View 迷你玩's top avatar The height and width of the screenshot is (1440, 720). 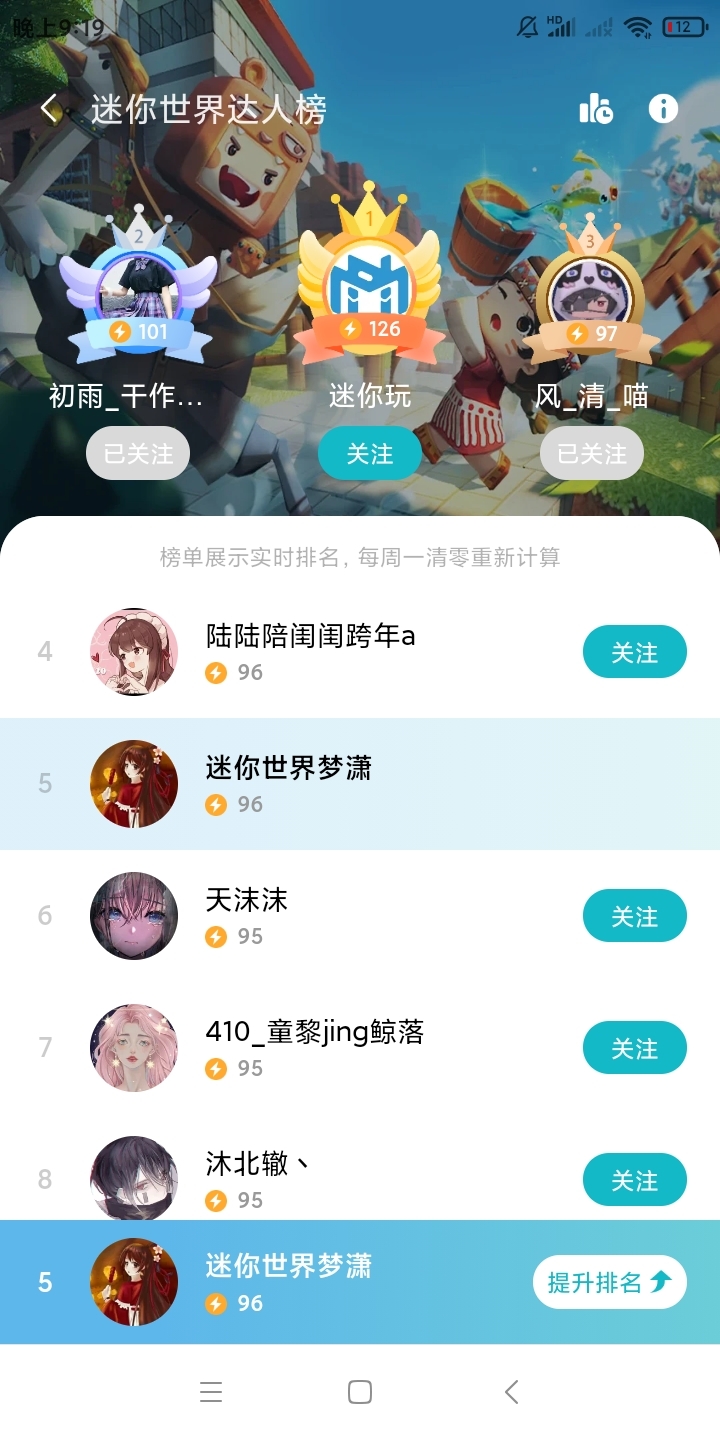(x=369, y=282)
